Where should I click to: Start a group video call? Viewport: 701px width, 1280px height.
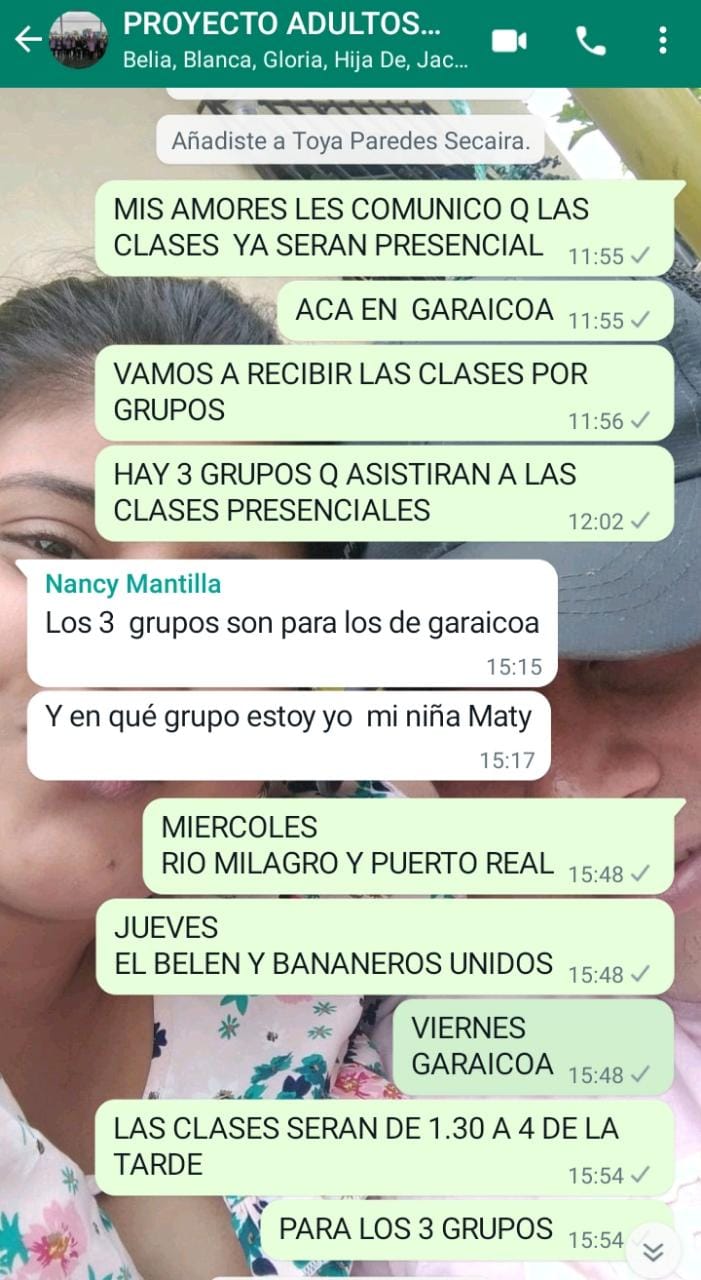tap(509, 40)
